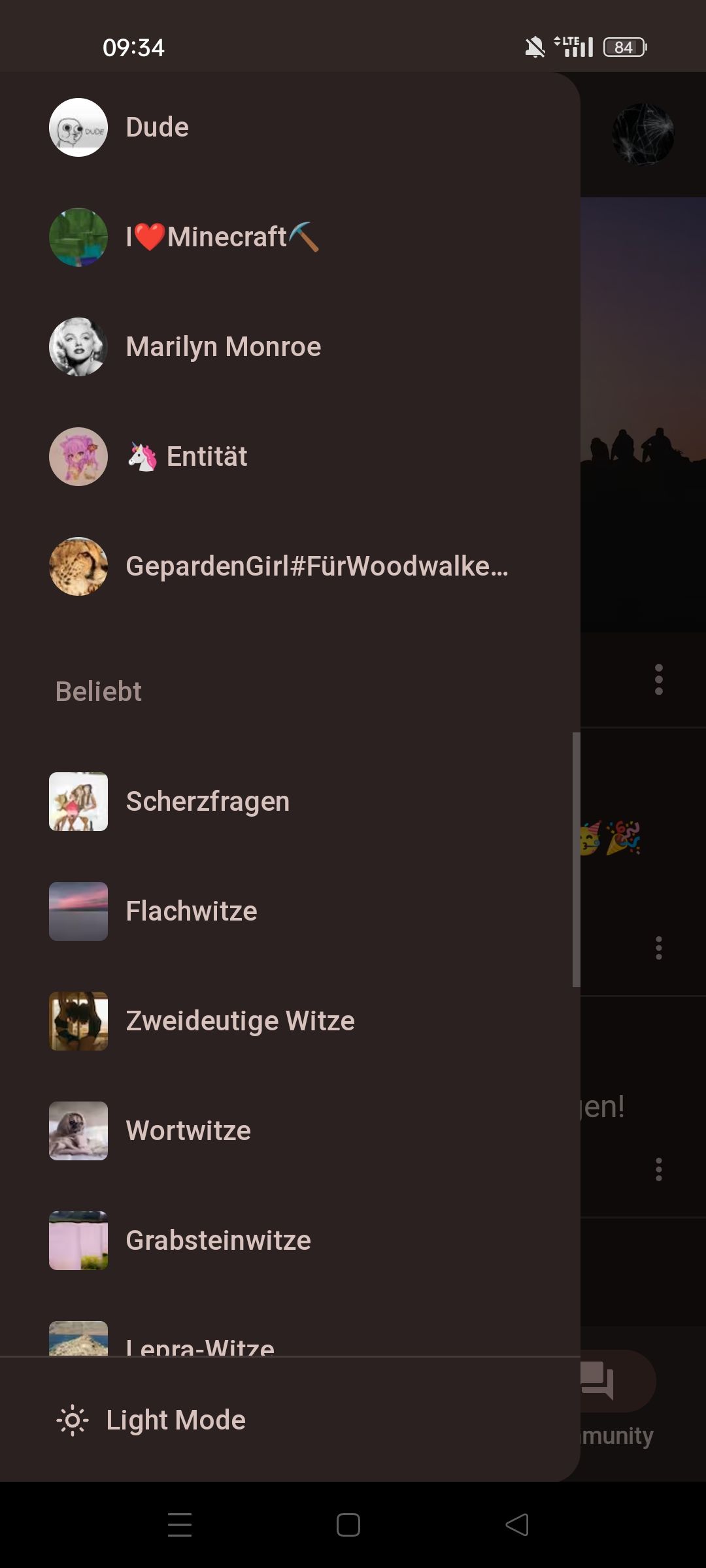Go to the system home screen

pos(348,1525)
